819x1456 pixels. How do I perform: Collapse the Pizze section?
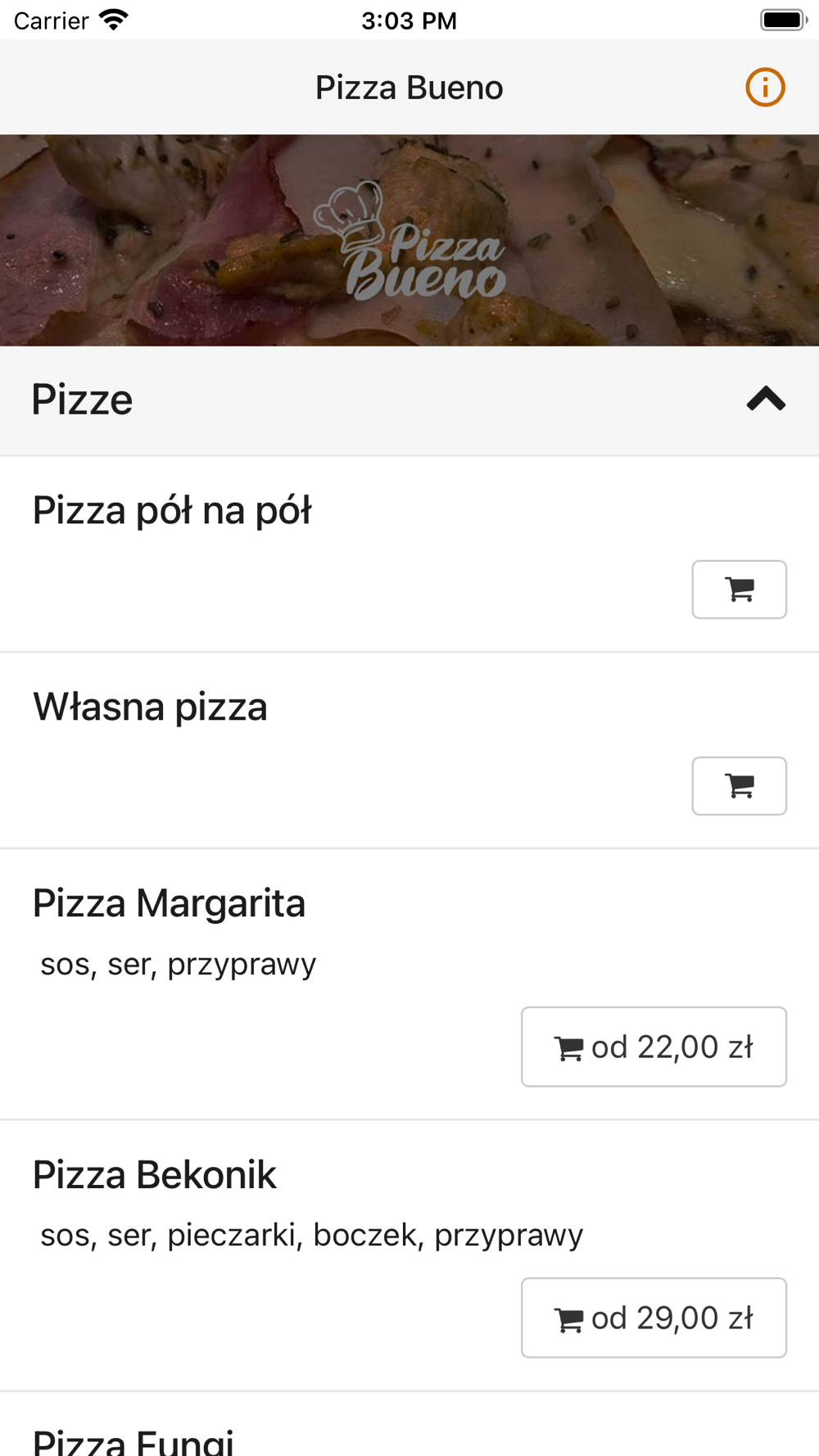pyautogui.click(x=765, y=400)
